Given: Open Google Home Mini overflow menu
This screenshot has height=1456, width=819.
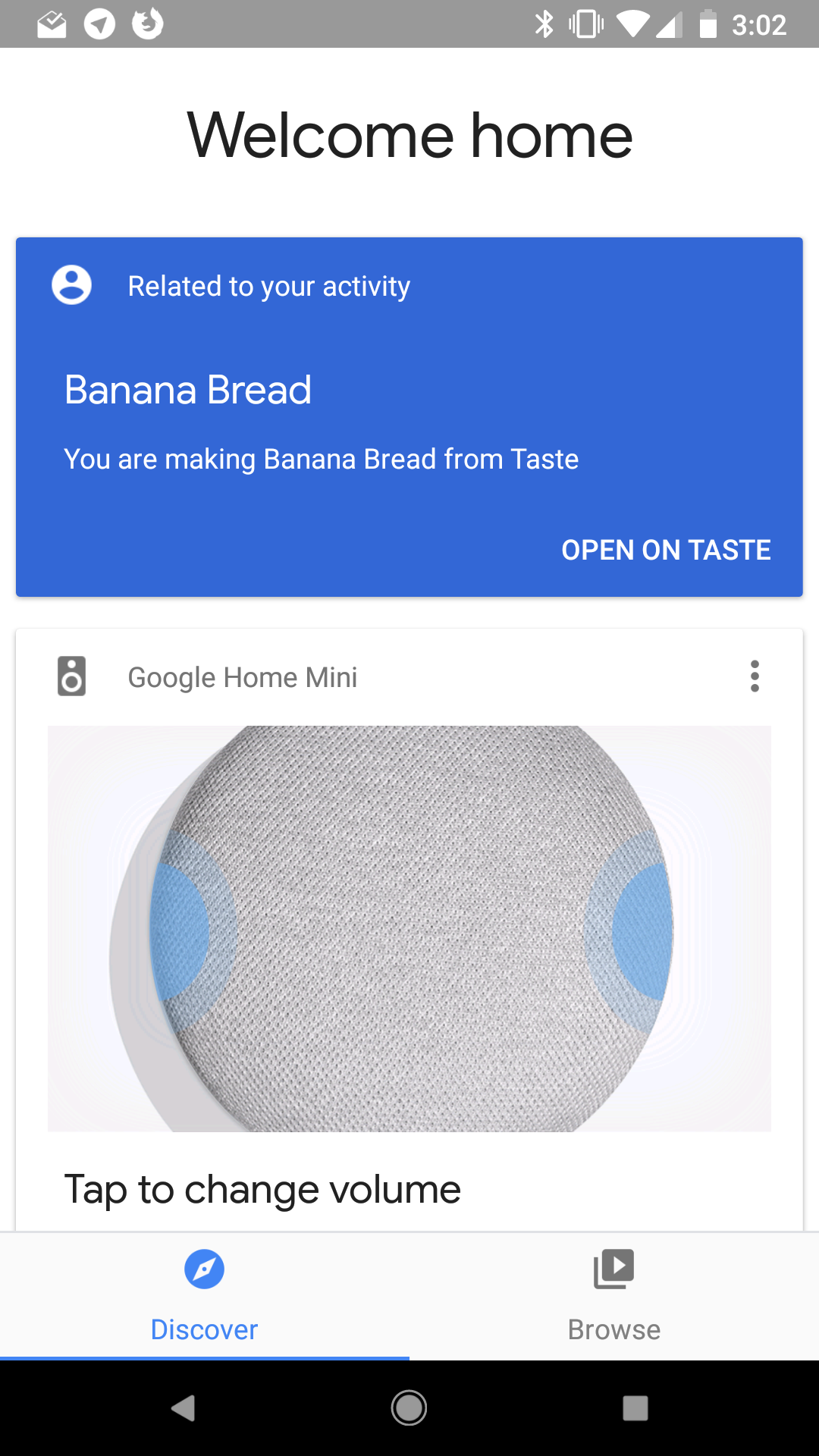Looking at the screenshot, I should click(x=755, y=676).
